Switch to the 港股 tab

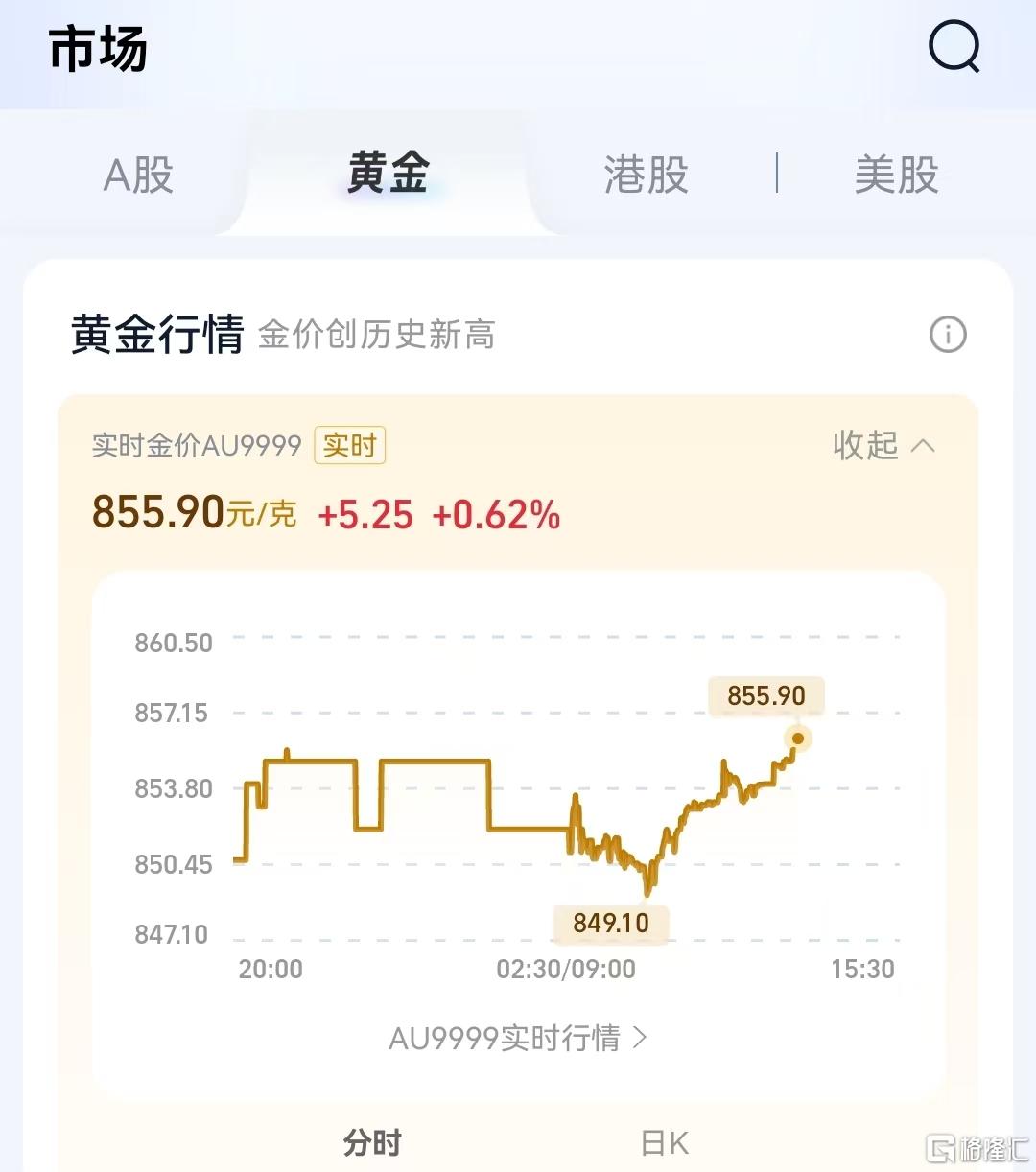tap(646, 176)
